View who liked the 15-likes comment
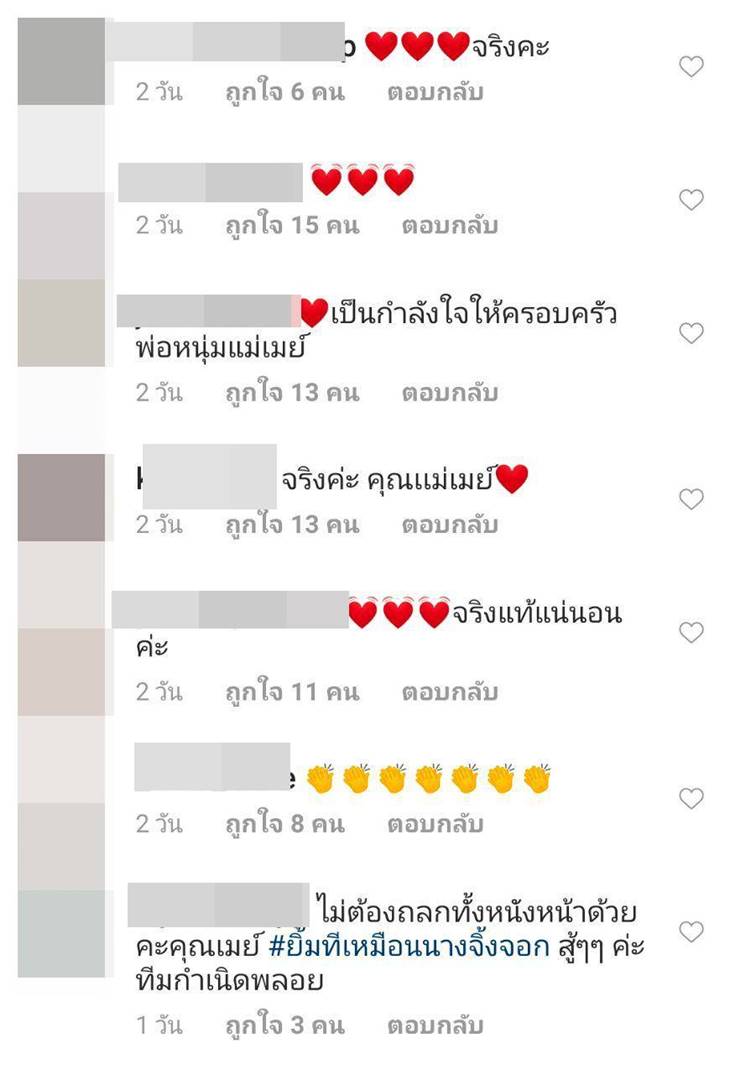The width and height of the screenshot is (750, 1074). [291, 225]
